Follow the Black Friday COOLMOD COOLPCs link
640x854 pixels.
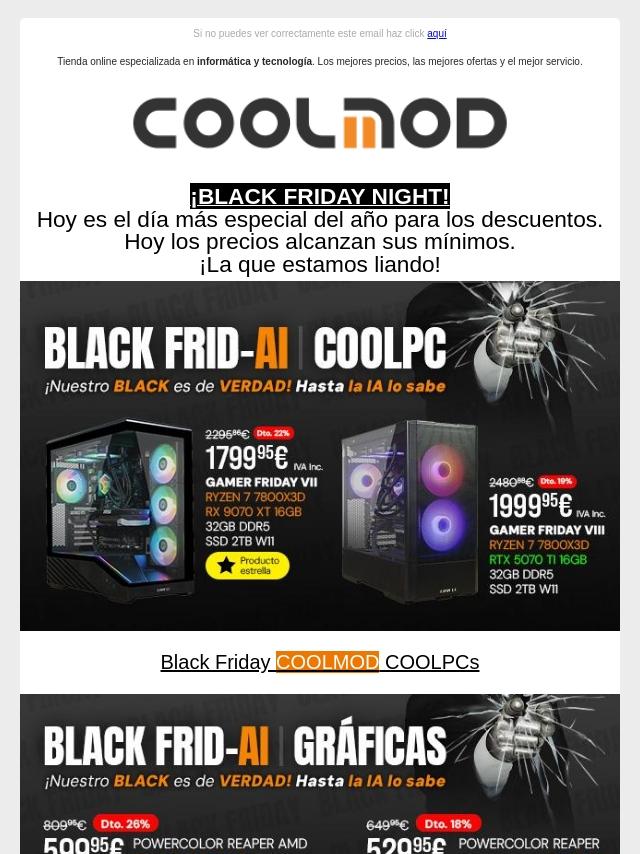320,662
